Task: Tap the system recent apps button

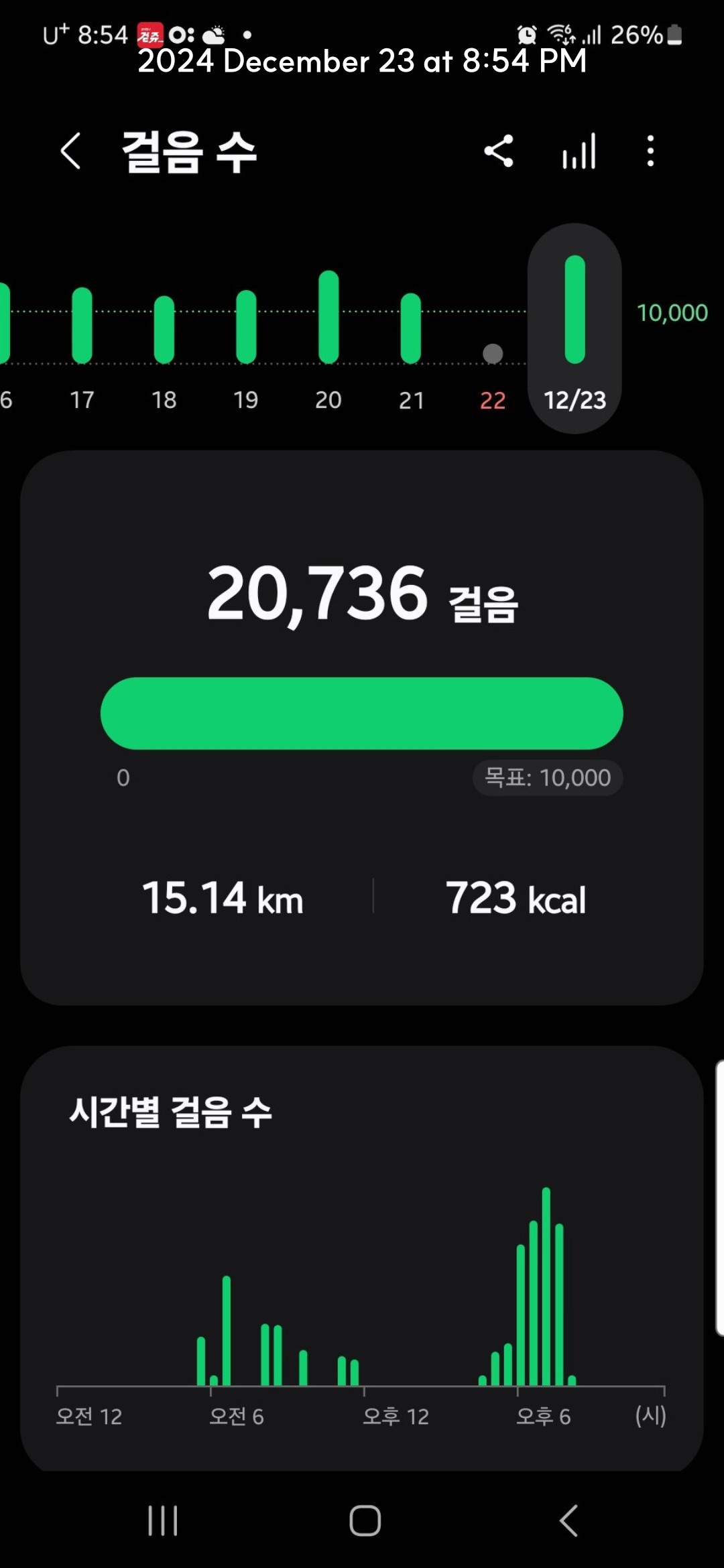Action: (x=163, y=1520)
